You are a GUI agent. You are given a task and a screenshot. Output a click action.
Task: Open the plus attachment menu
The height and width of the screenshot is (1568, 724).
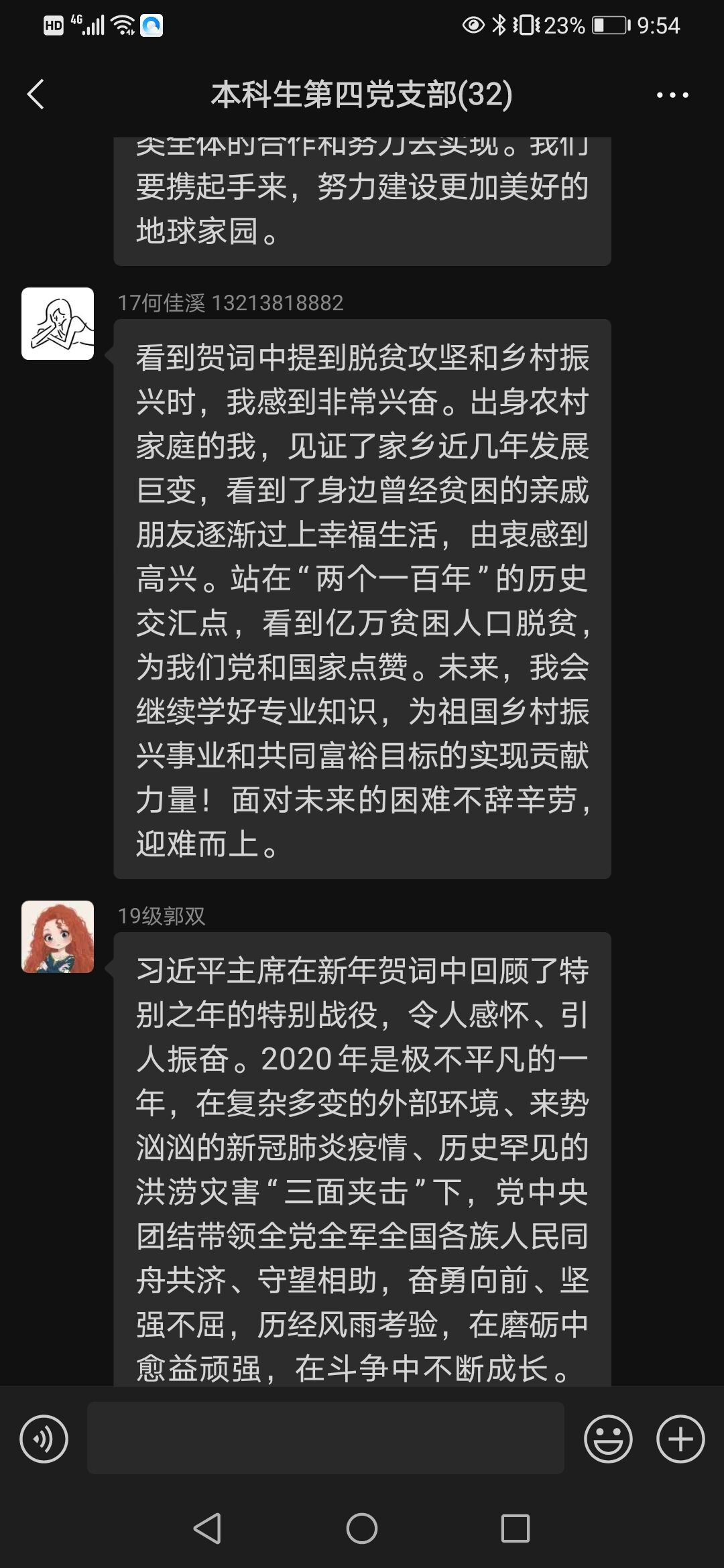[x=680, y=1439]
